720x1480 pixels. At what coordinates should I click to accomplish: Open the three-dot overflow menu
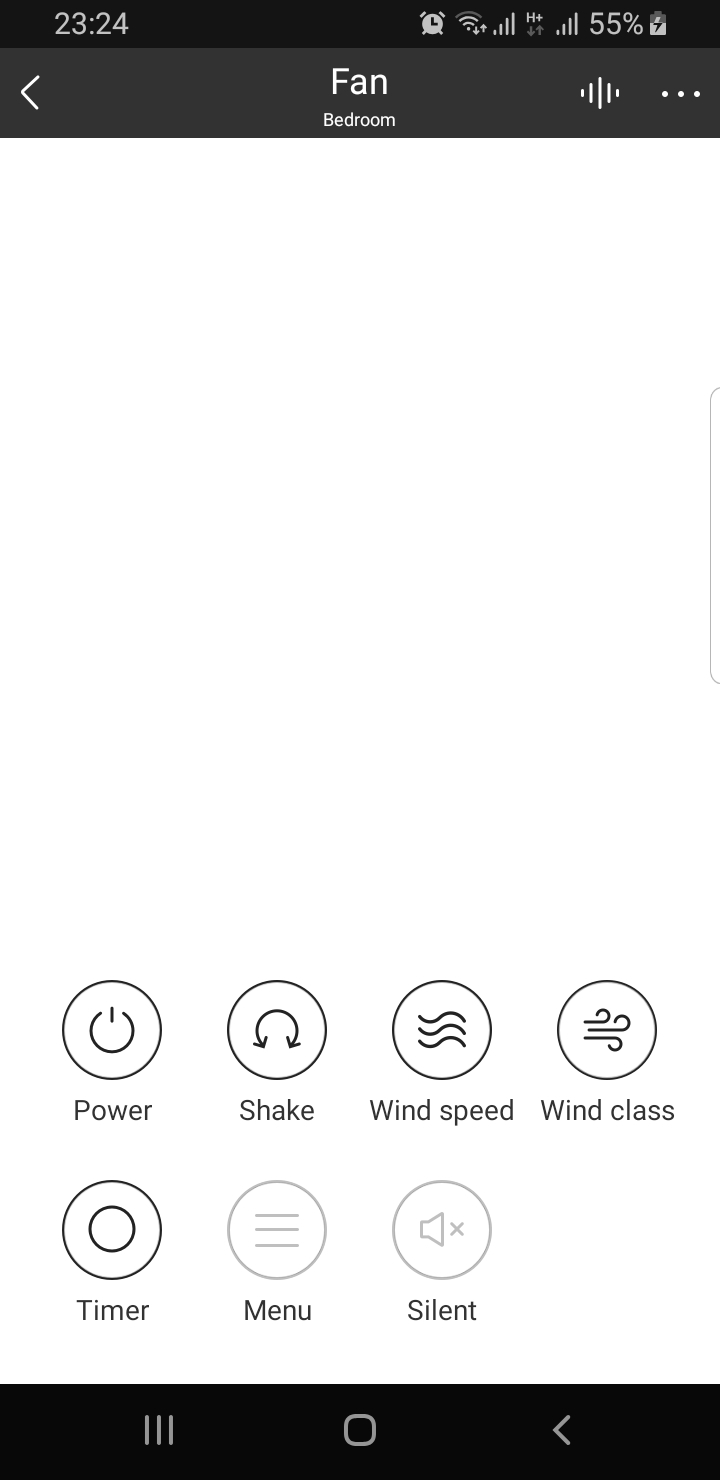tap(681, 94)
